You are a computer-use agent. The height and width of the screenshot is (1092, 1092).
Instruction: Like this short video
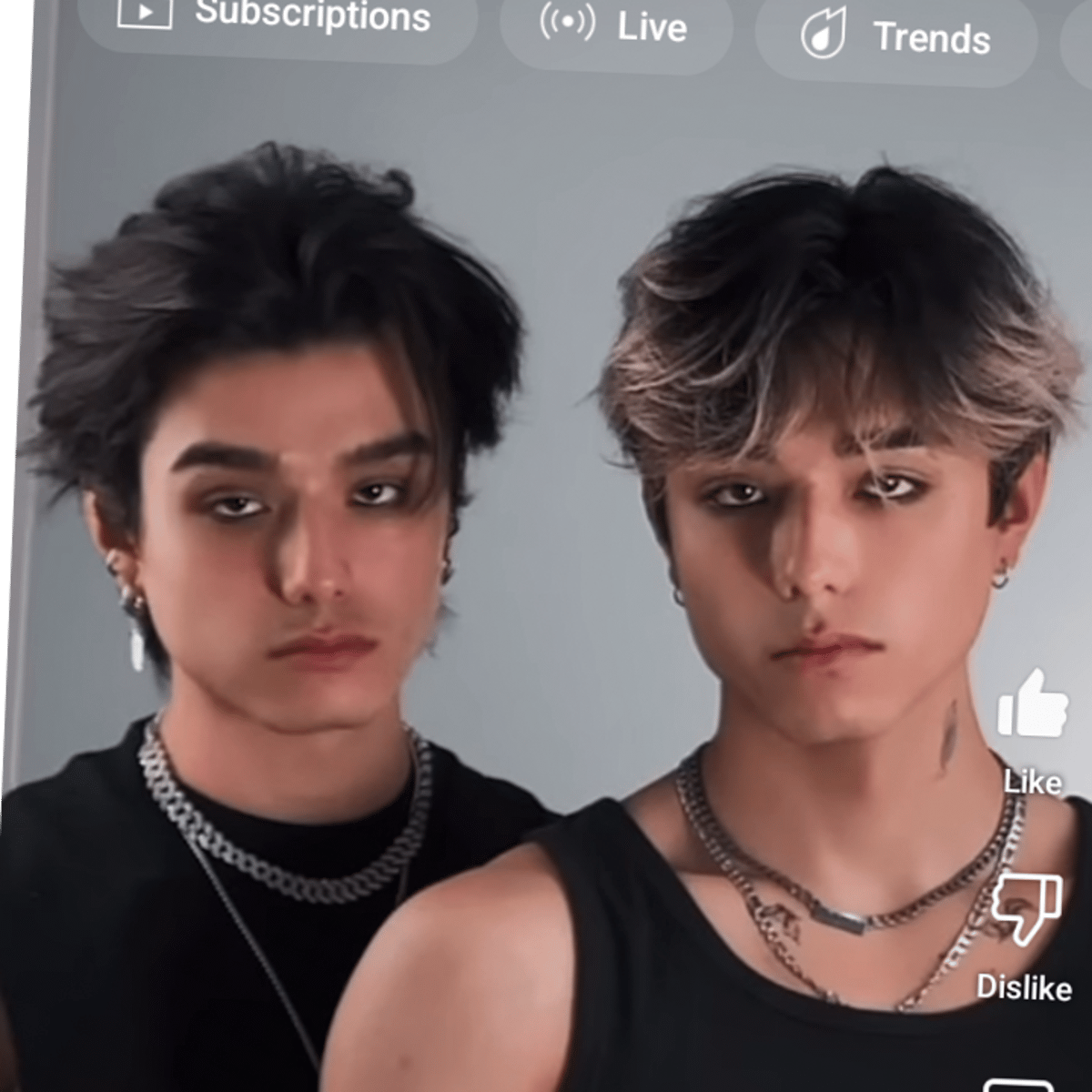(1033, 704)
